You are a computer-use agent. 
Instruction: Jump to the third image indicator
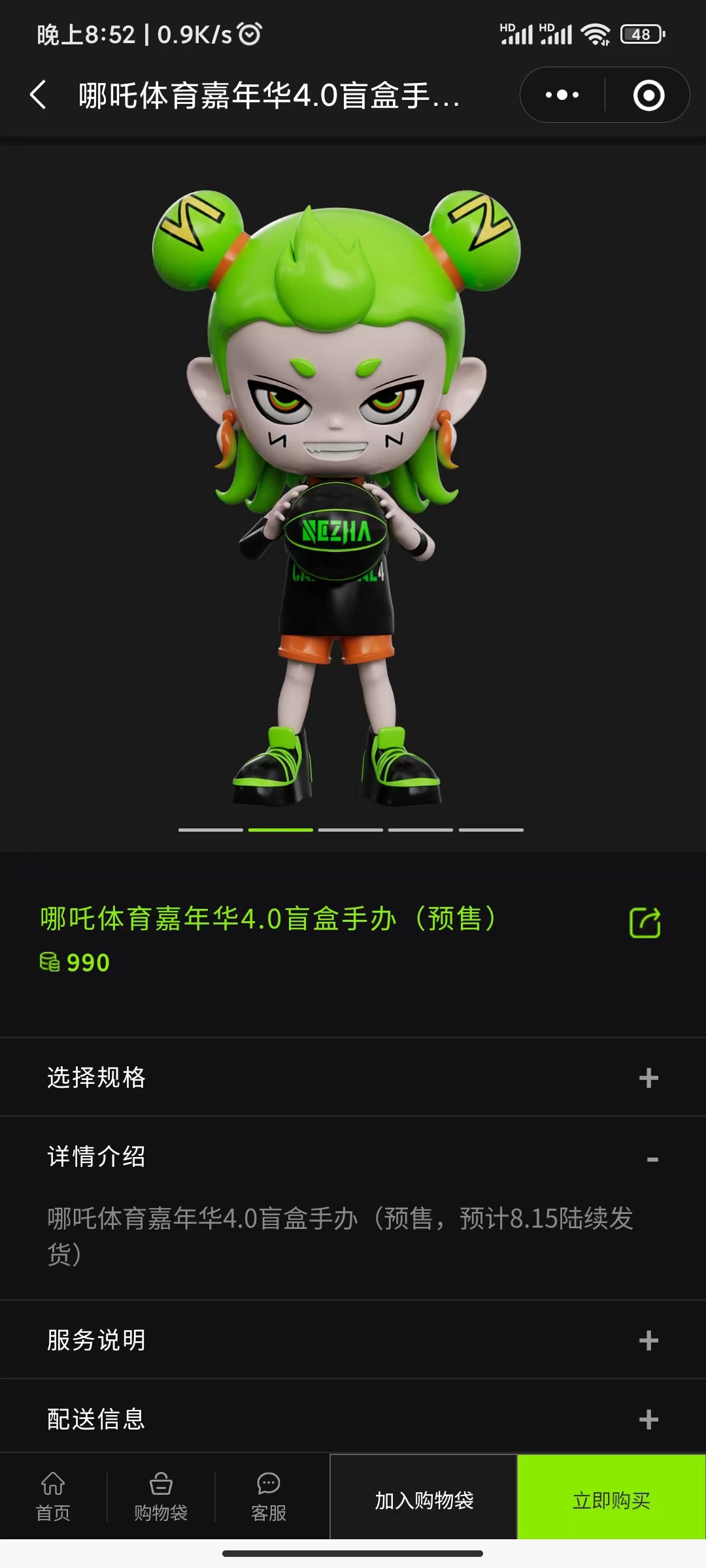coord(350,830)
